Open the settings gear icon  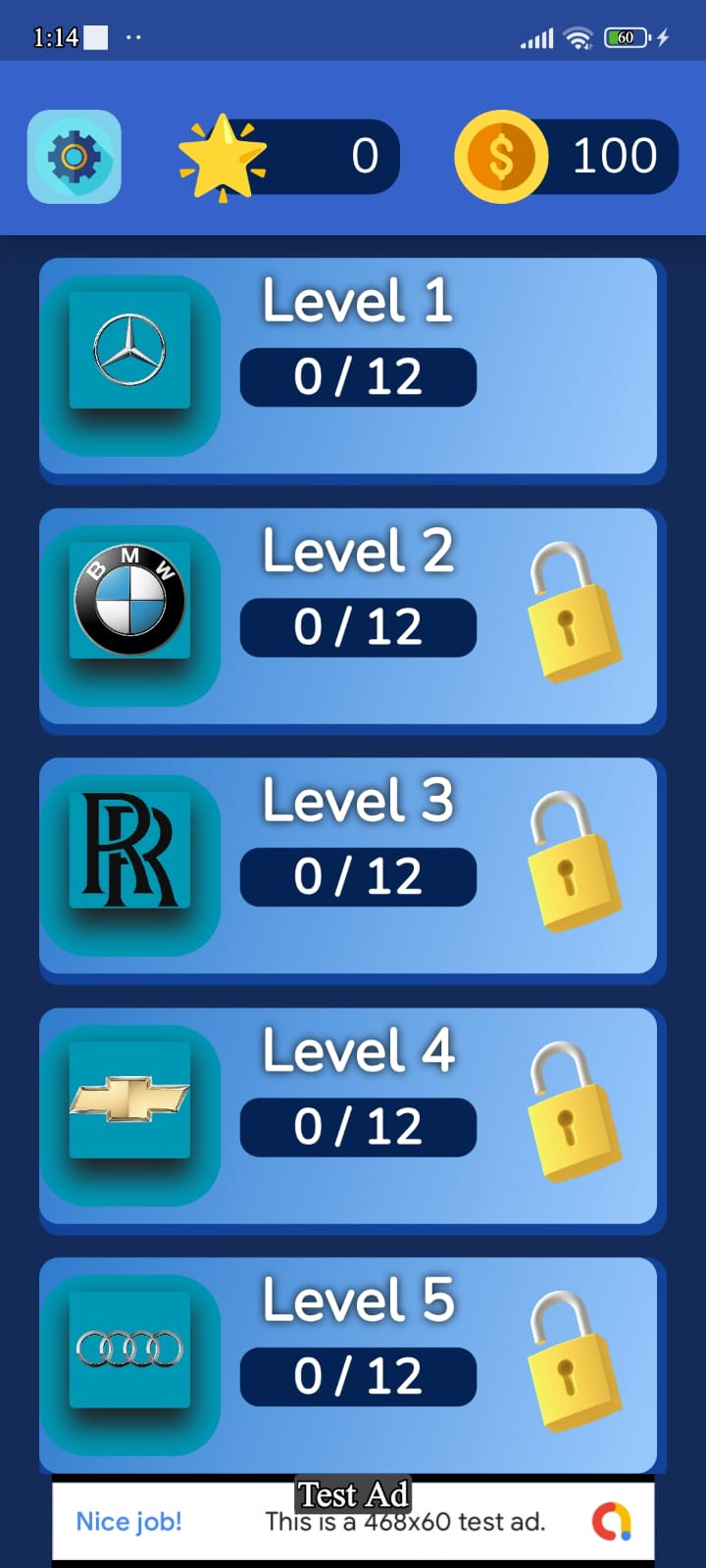tap(75, 157)
